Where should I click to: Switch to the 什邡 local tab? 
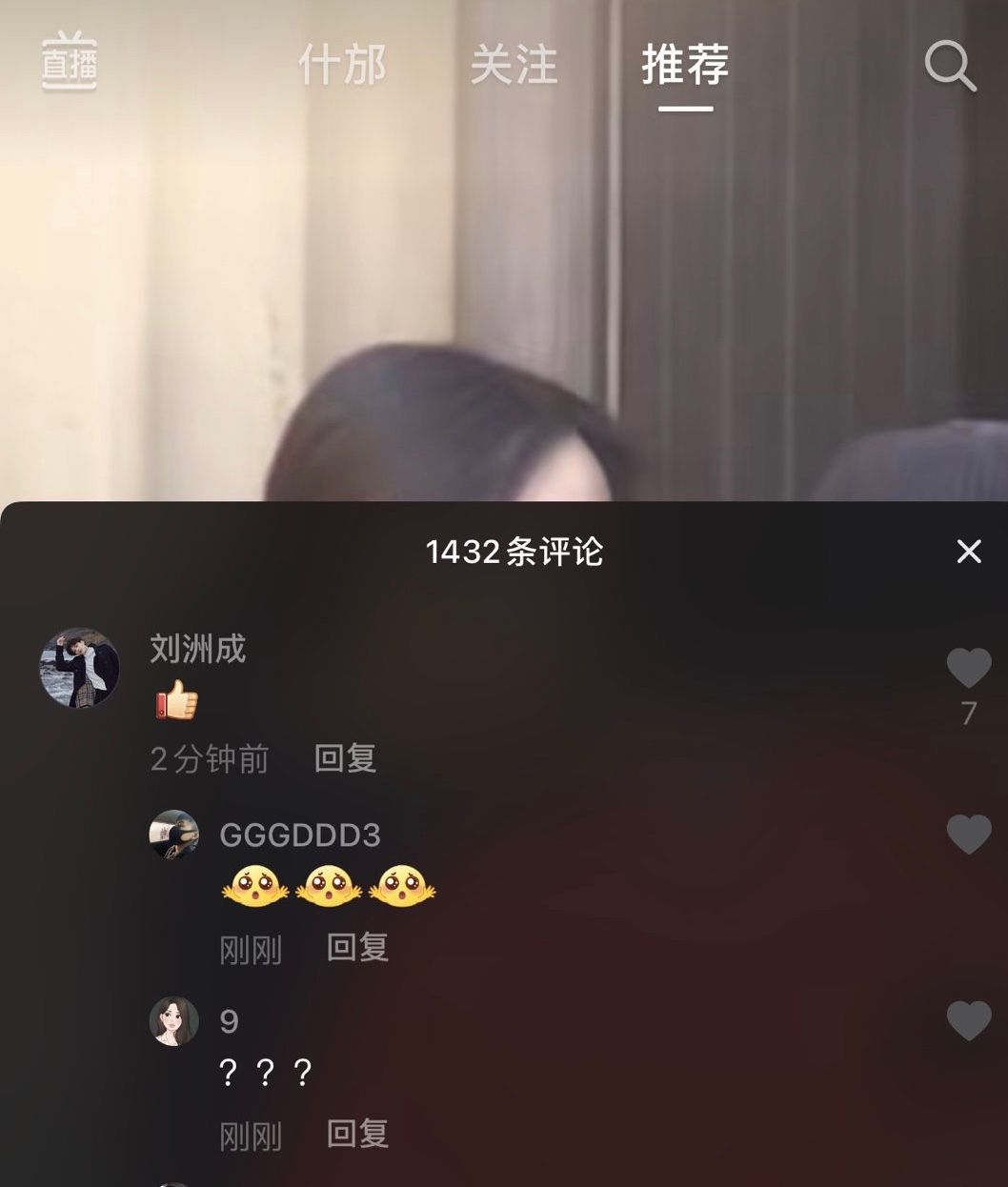tap(340, 65)
